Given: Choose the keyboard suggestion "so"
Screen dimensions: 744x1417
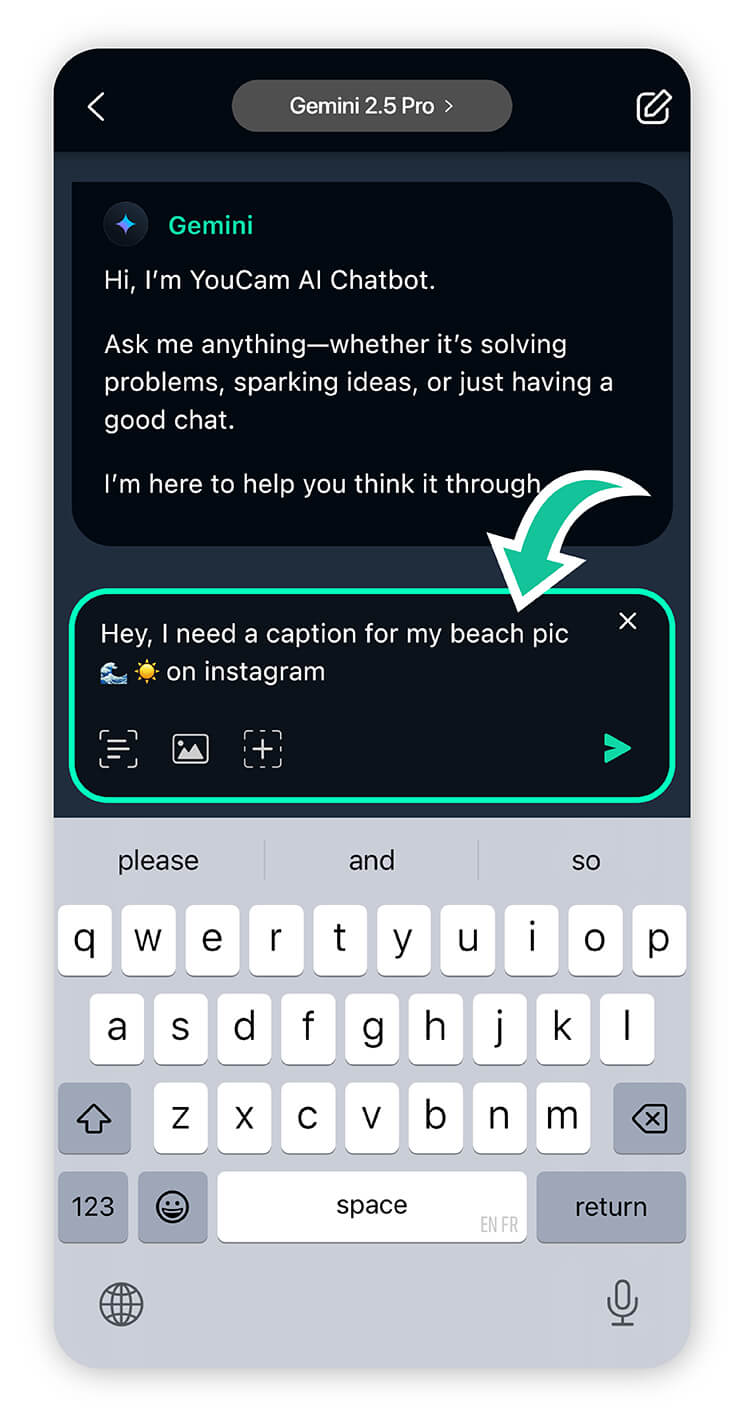Looking at the screenshot, I should 585,861.
